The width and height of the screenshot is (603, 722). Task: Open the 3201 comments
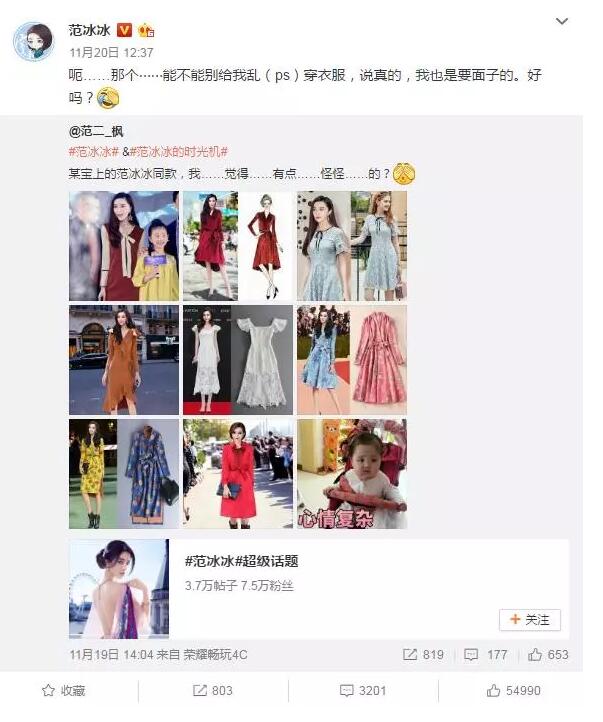pos(361,691)
